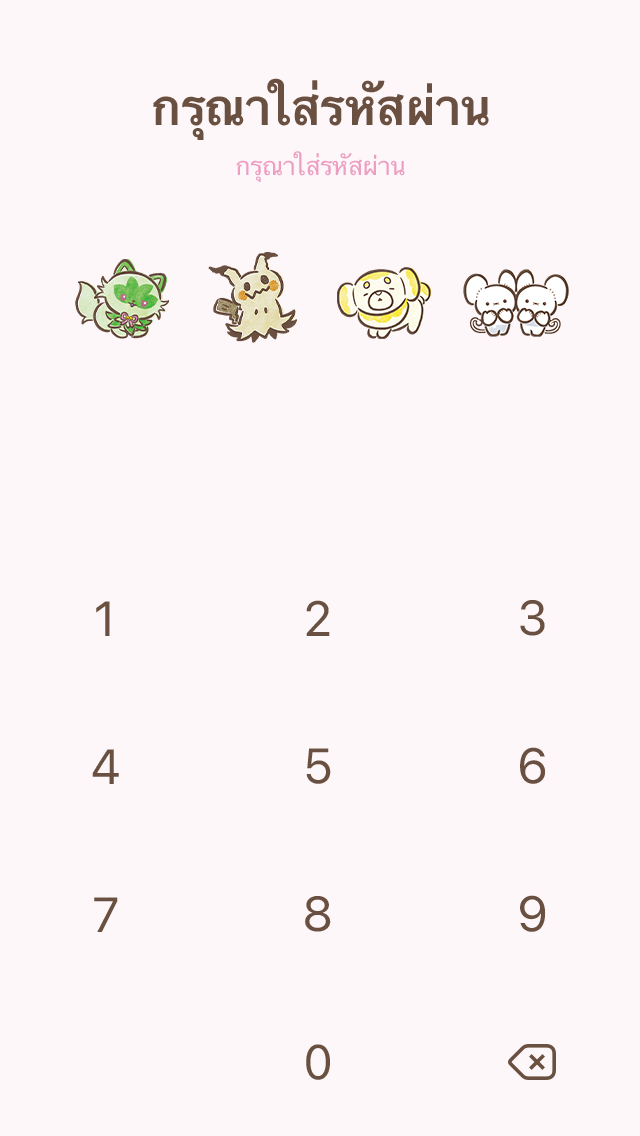
Task: Tap the number 2 key
Action: click(x=318, y=619)
